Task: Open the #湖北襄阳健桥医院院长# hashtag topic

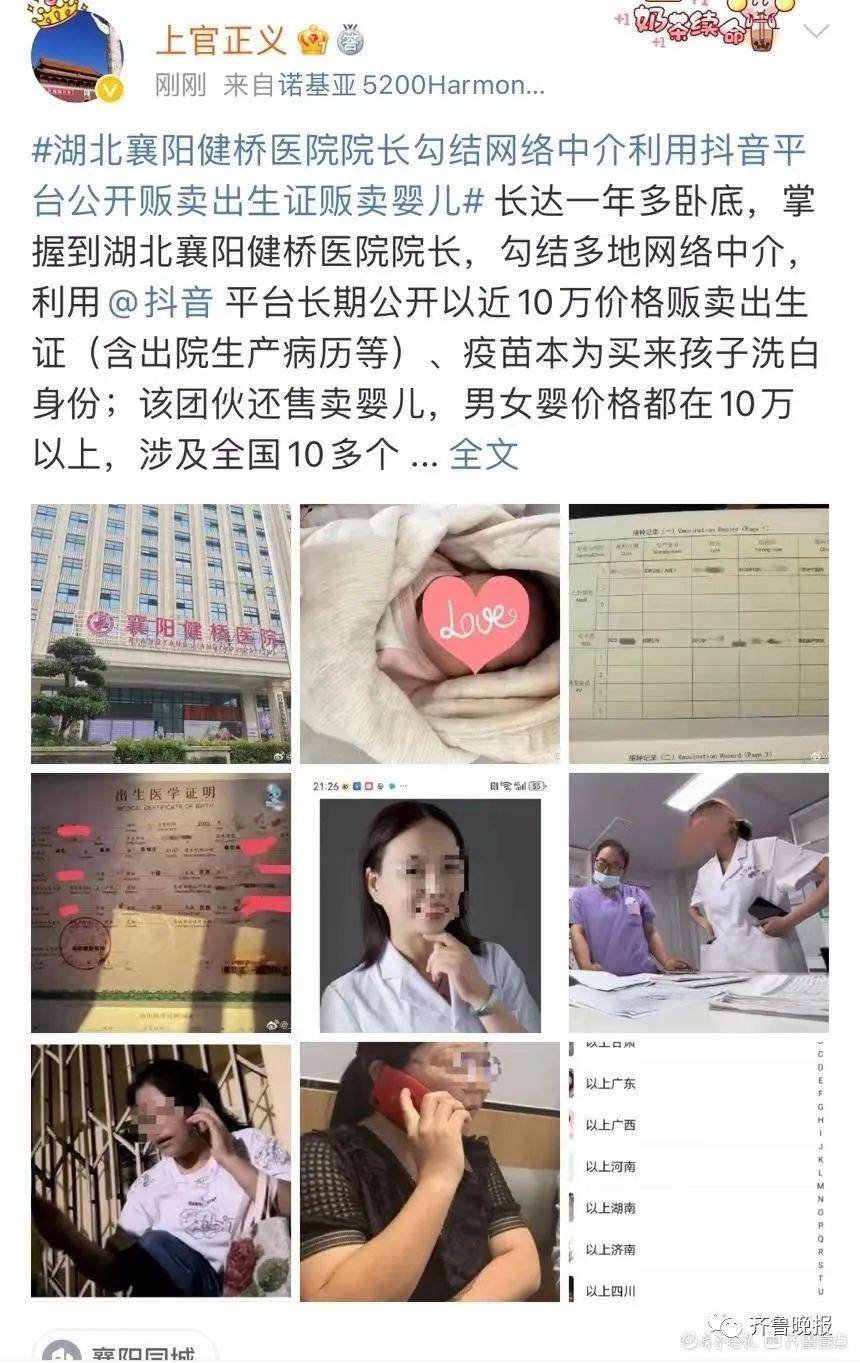Action: tap(420, 174)
